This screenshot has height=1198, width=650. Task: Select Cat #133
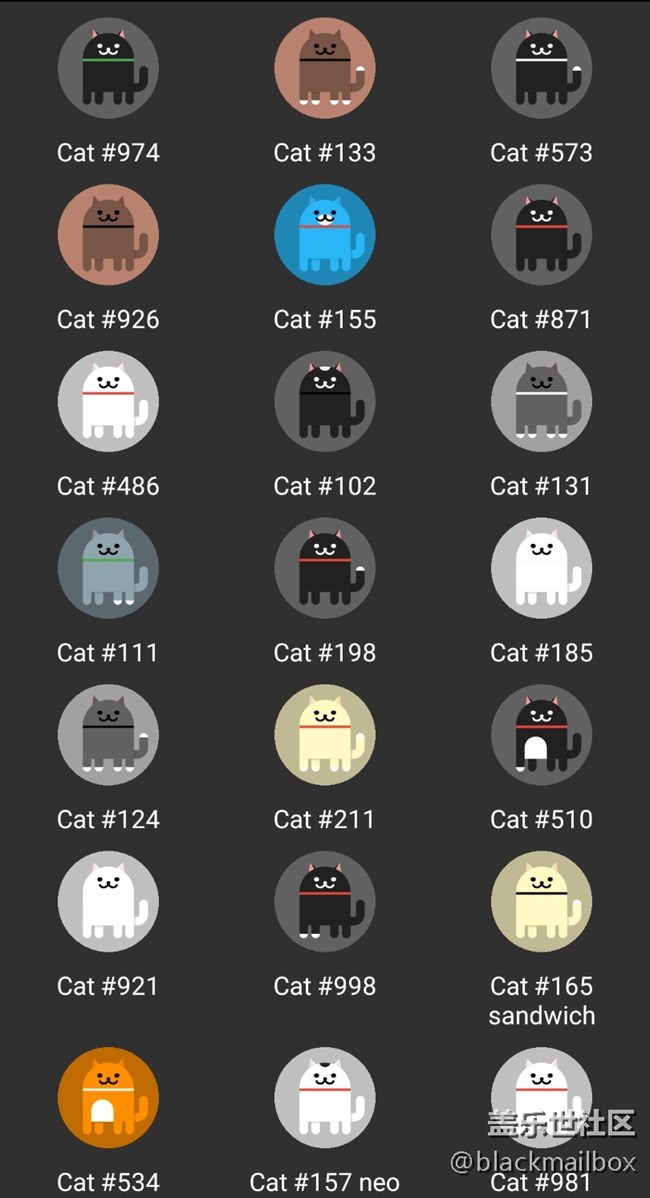tap(325, 69)
